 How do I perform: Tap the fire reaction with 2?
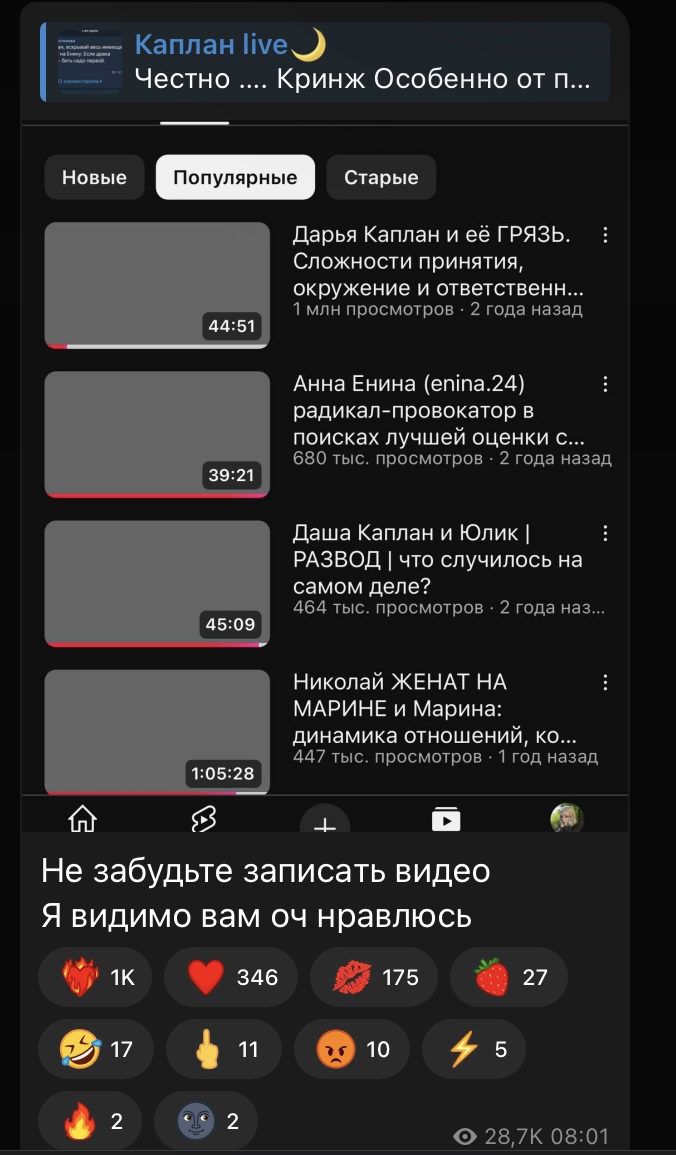coord(90,1121)
